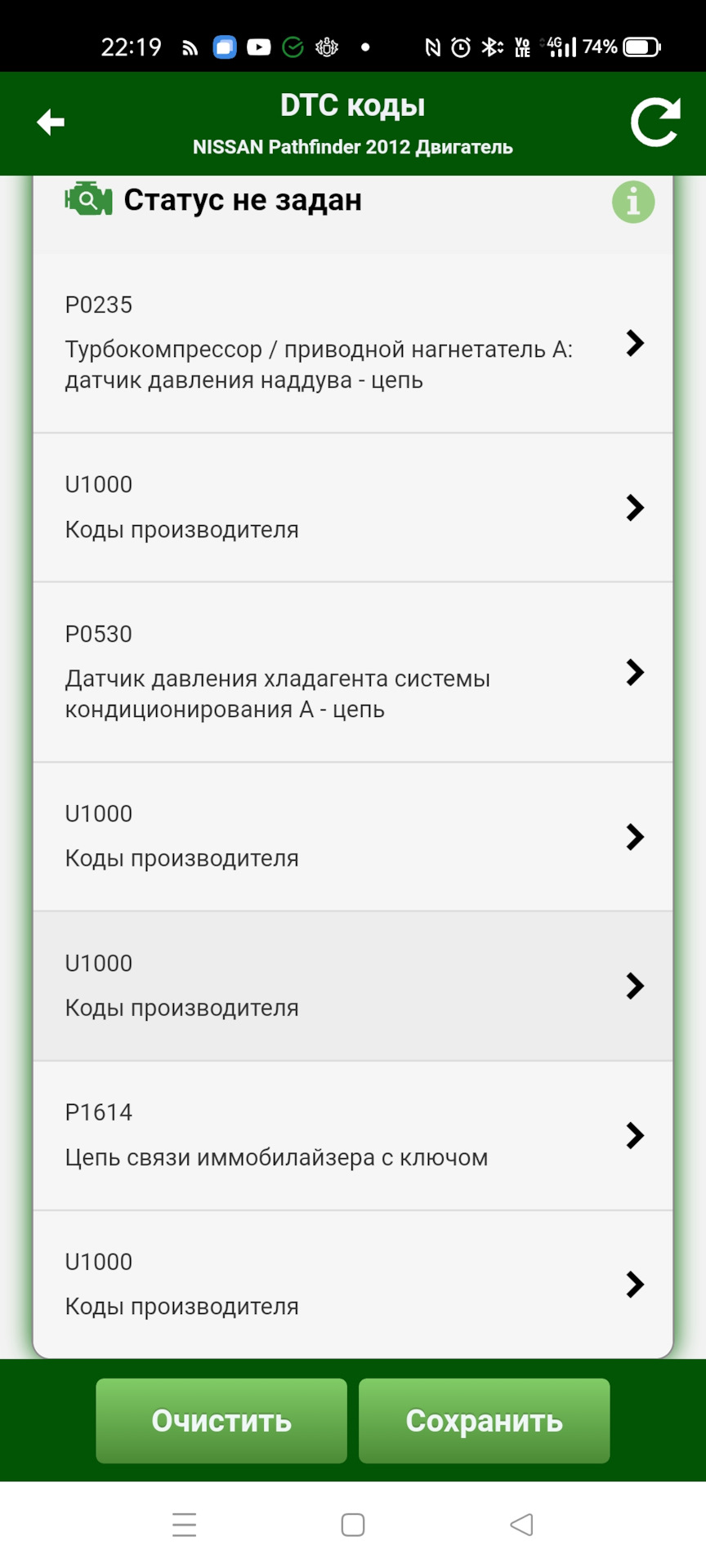The image size is (706, 1568).
Task: Tap the Очистить button
Action: (x=221, y=1420)
